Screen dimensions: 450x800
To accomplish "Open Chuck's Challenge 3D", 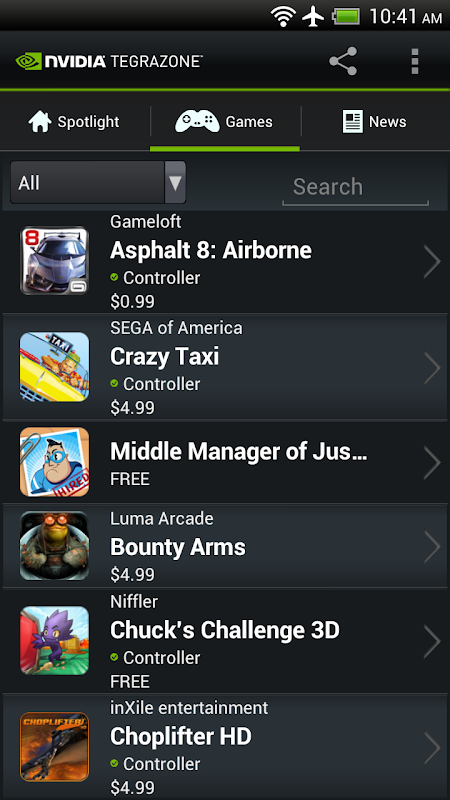I will click(x=225, y=640).
